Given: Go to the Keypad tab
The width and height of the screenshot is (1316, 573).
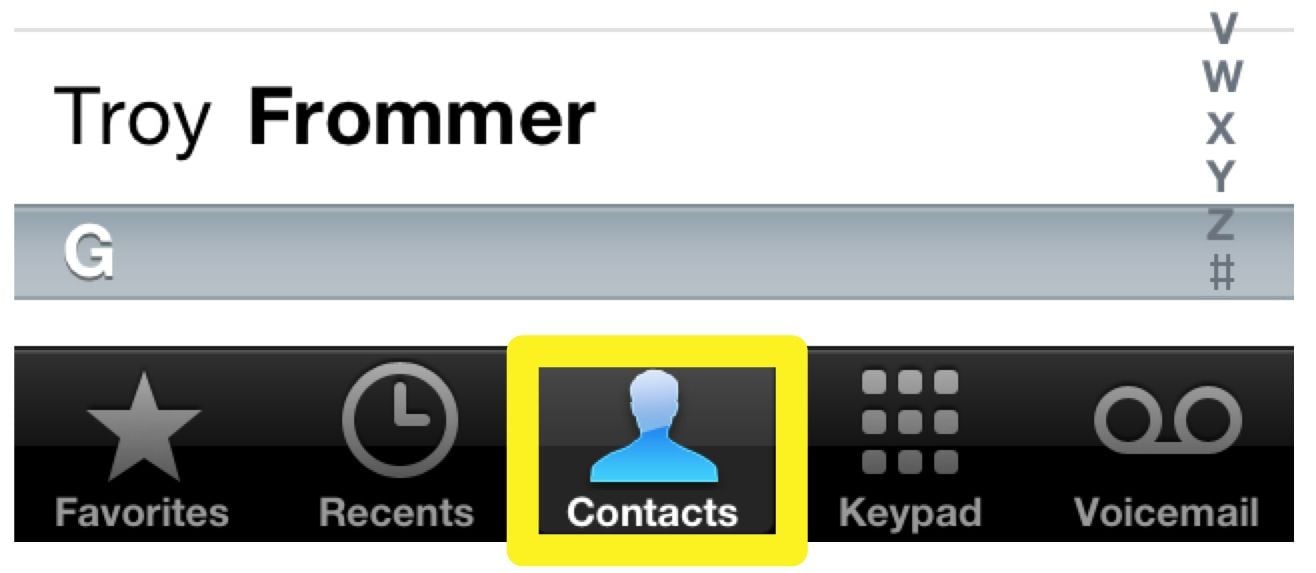Looking at the screenshot, I should tap(910, 447).
